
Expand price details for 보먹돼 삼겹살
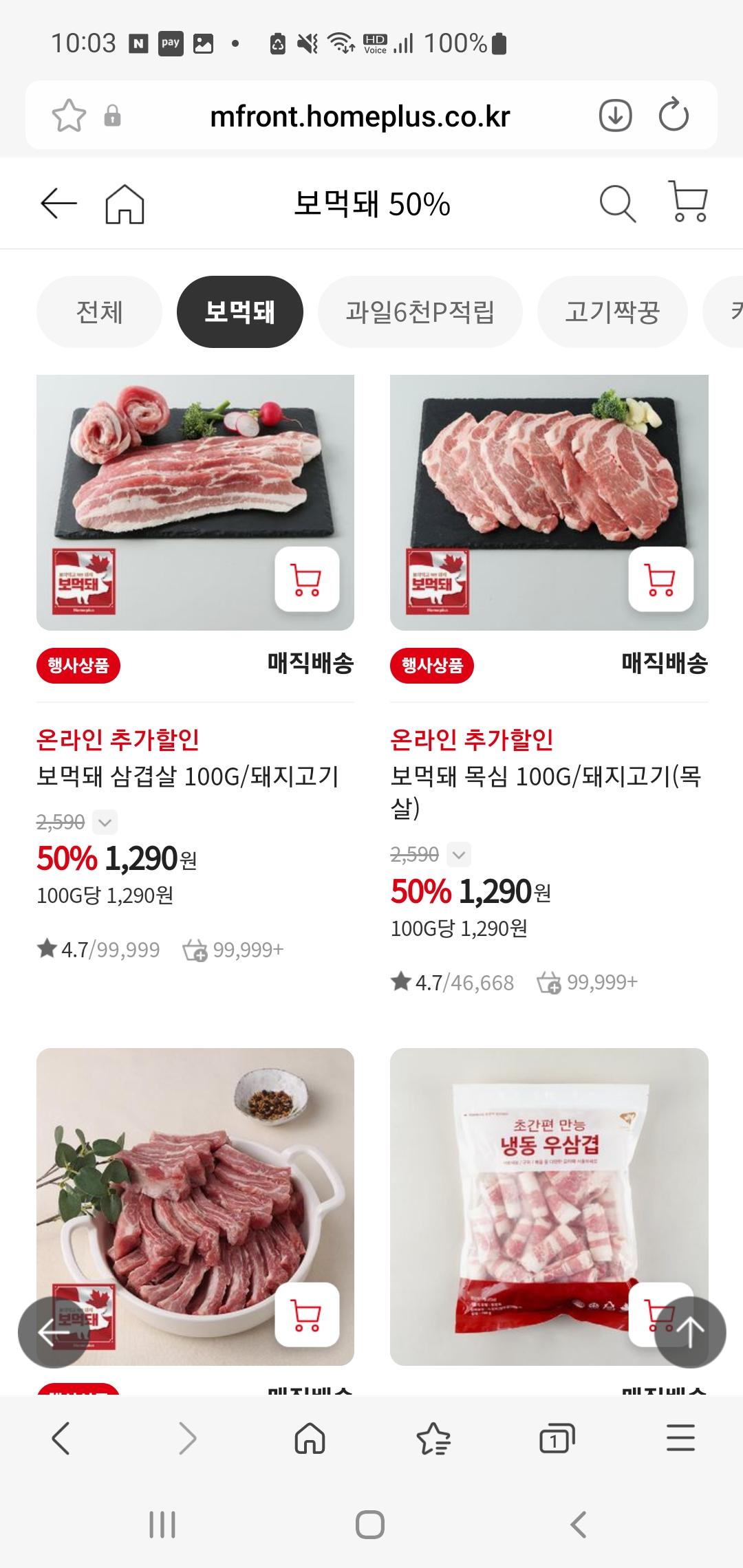(105, 822)
